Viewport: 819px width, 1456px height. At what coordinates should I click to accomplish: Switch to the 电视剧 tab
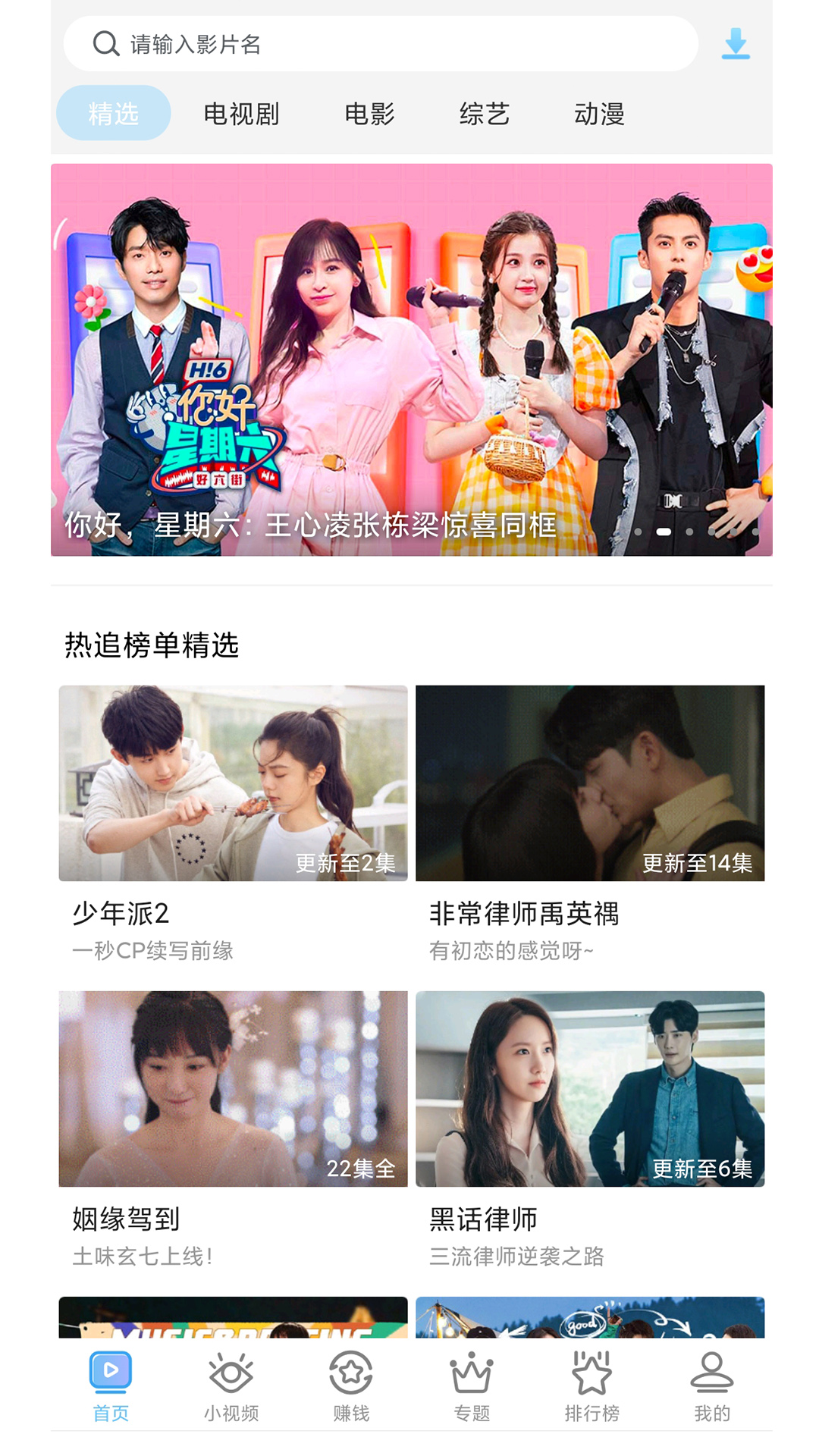pos(241,114)
